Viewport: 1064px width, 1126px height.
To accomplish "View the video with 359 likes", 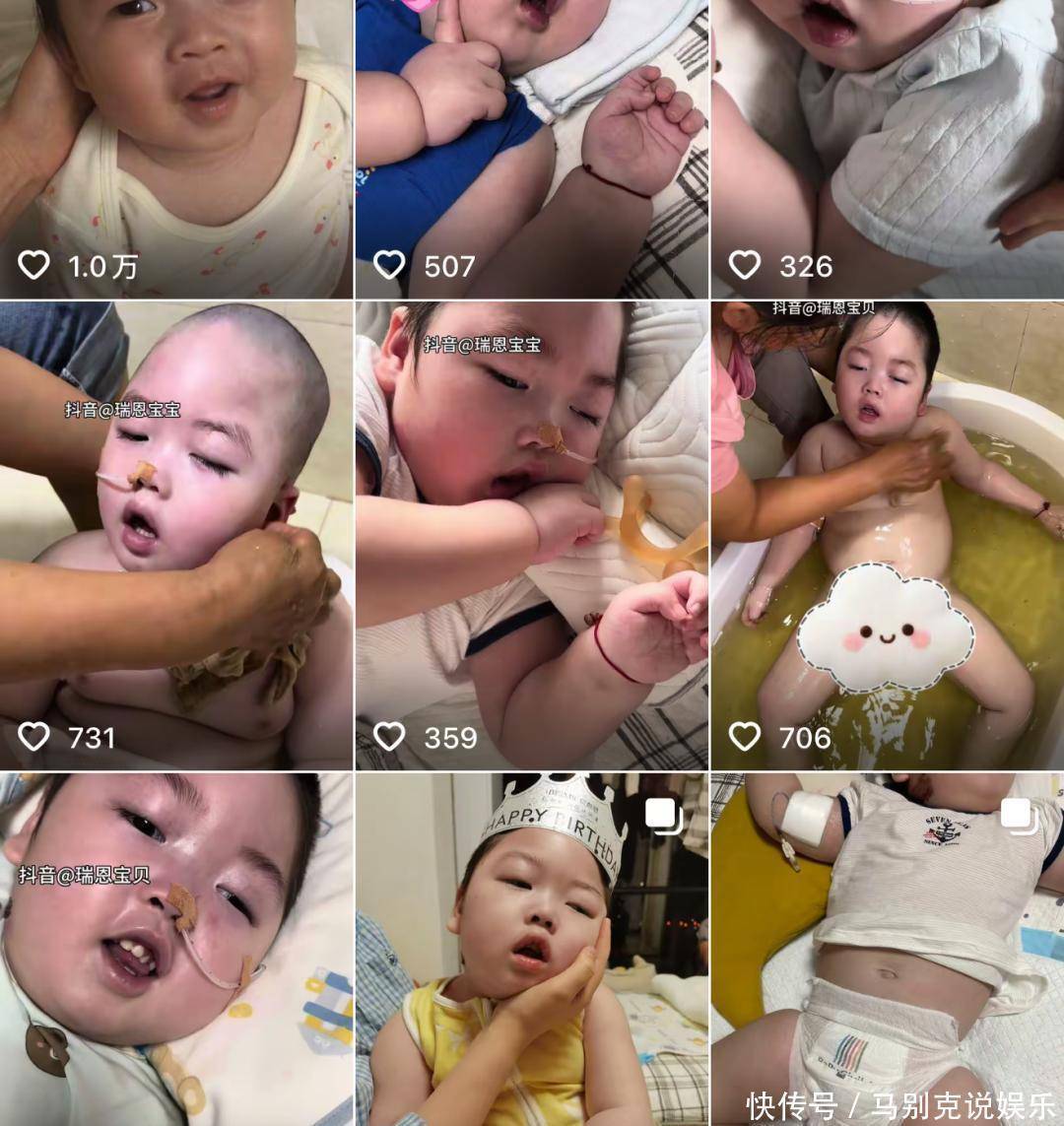I will (531, 535).
